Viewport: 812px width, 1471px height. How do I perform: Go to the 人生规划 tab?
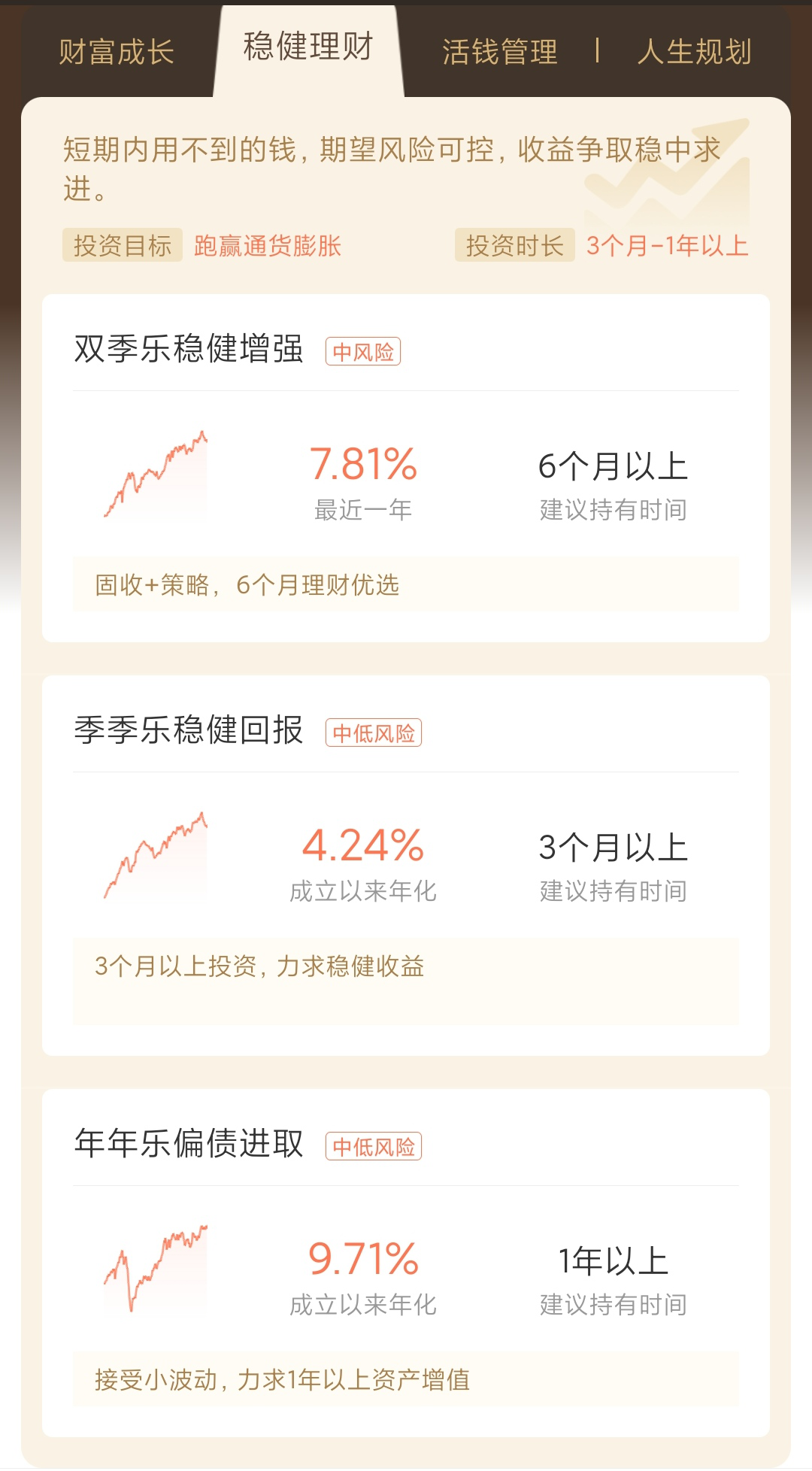694,52
